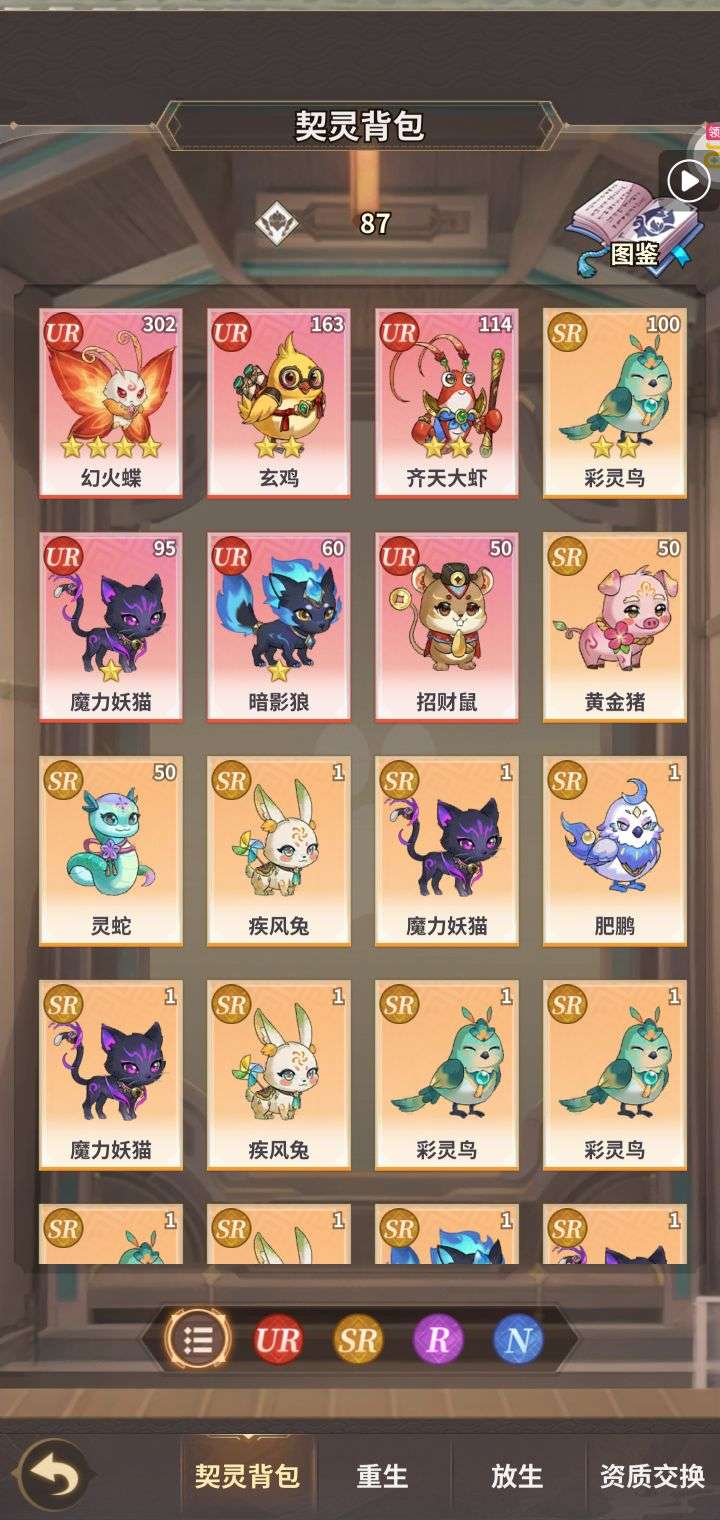
Task: Select the 契灵背包 tab
Action: tap(247, 1476)
